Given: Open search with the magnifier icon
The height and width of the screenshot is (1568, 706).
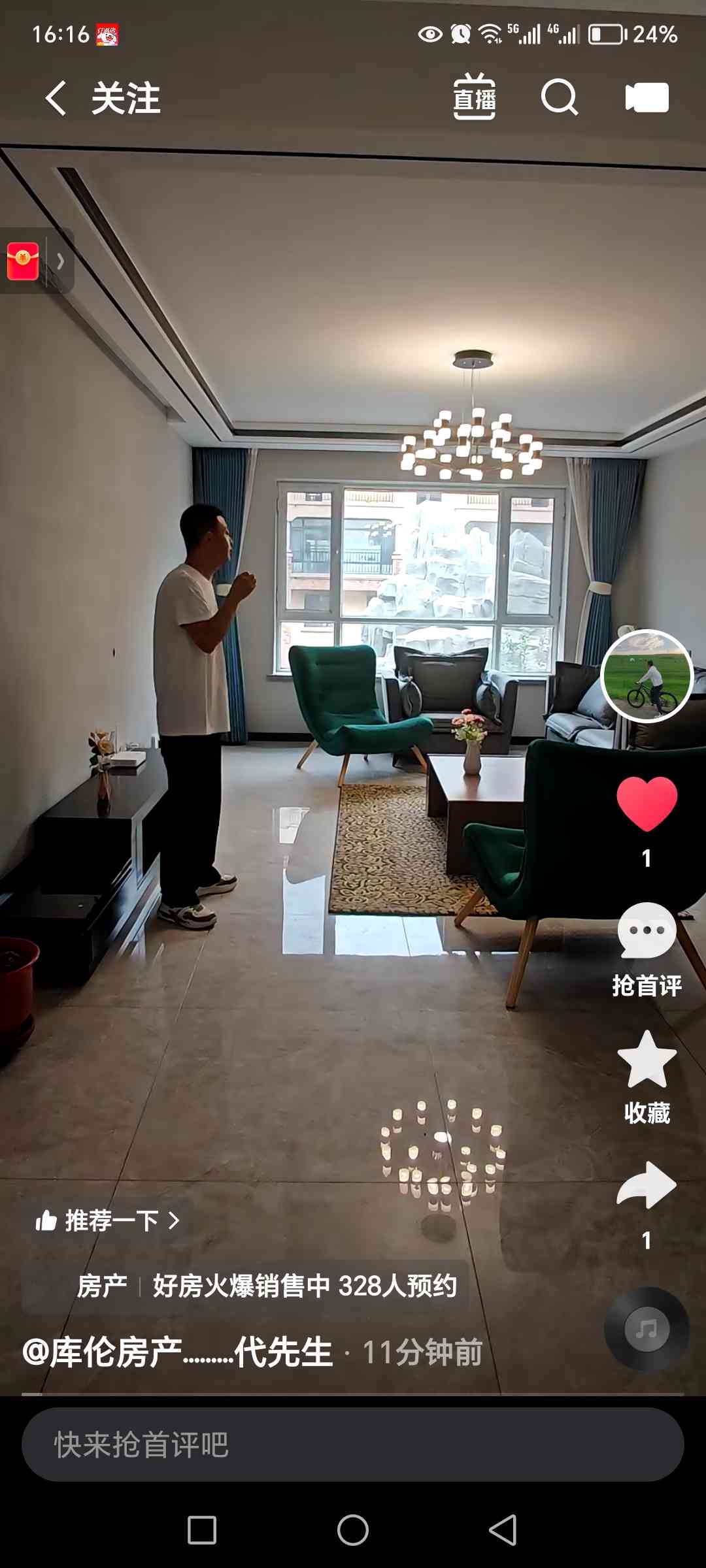Looking at the screenshot, I should click(x=560, y=98).
